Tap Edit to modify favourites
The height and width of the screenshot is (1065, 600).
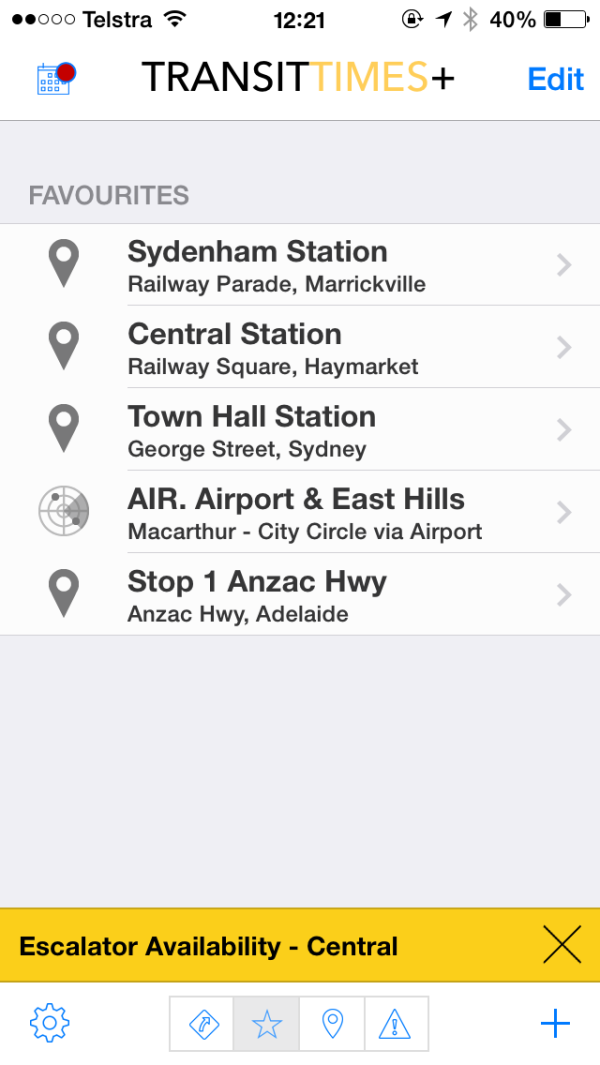pyautogui.click(x=555, y=79)
